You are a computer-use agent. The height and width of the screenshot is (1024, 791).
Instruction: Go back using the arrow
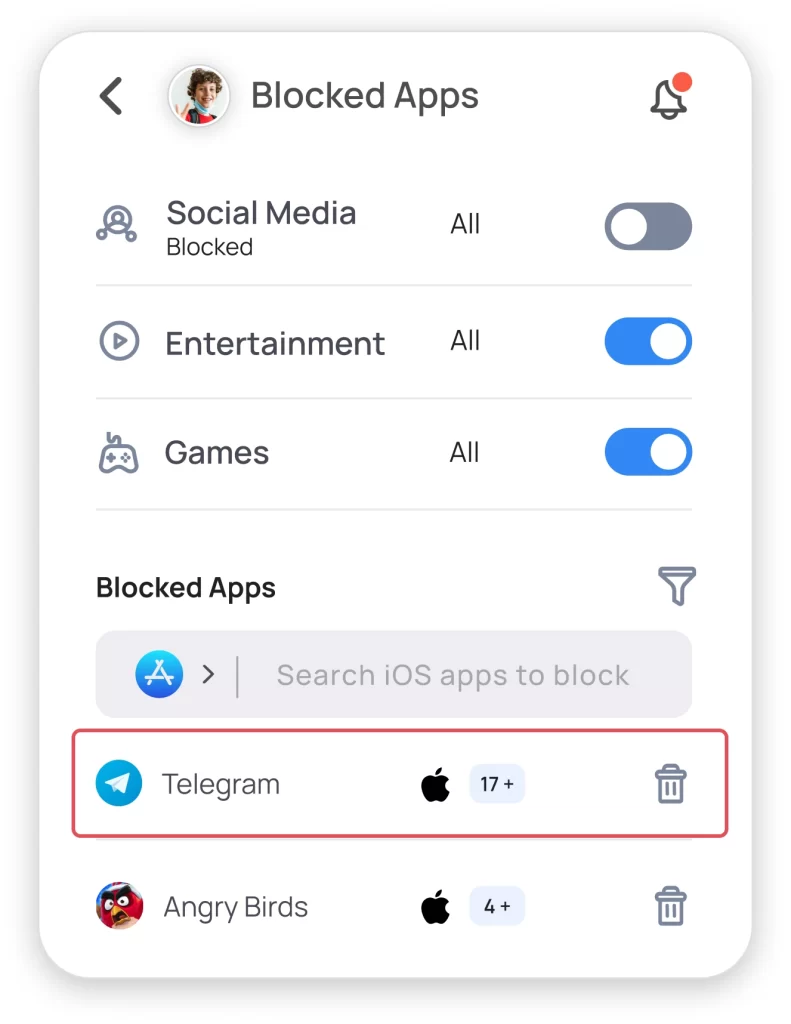111,96
